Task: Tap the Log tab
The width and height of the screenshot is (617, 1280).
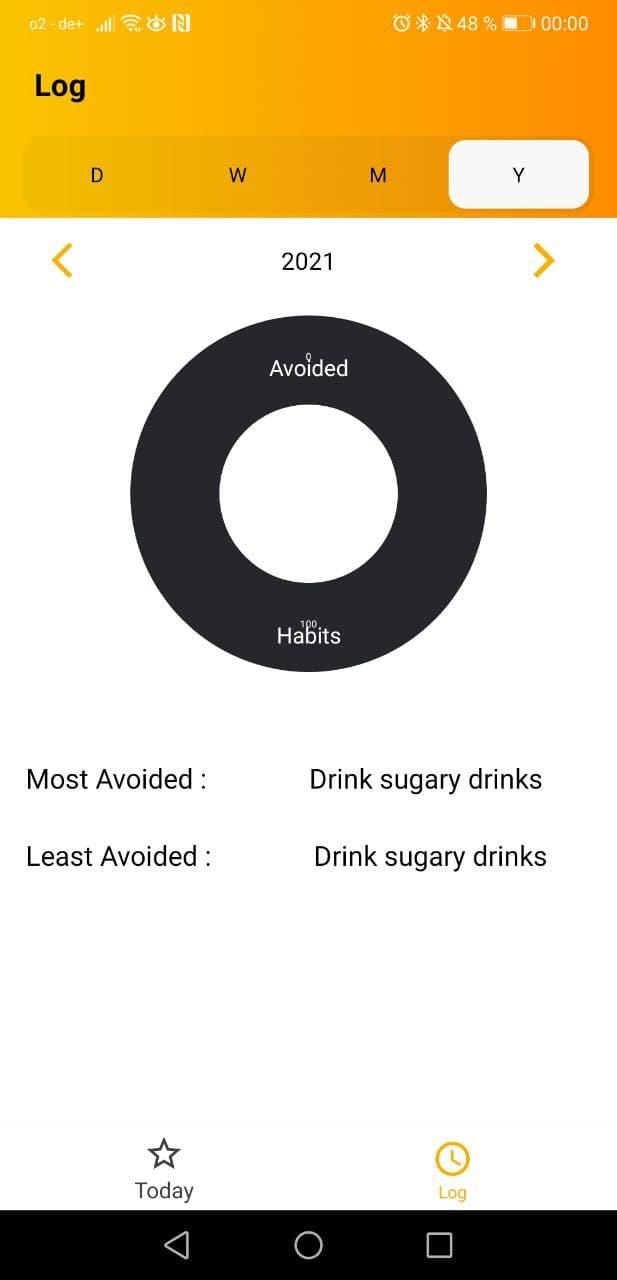Action: click(452, 1168)
